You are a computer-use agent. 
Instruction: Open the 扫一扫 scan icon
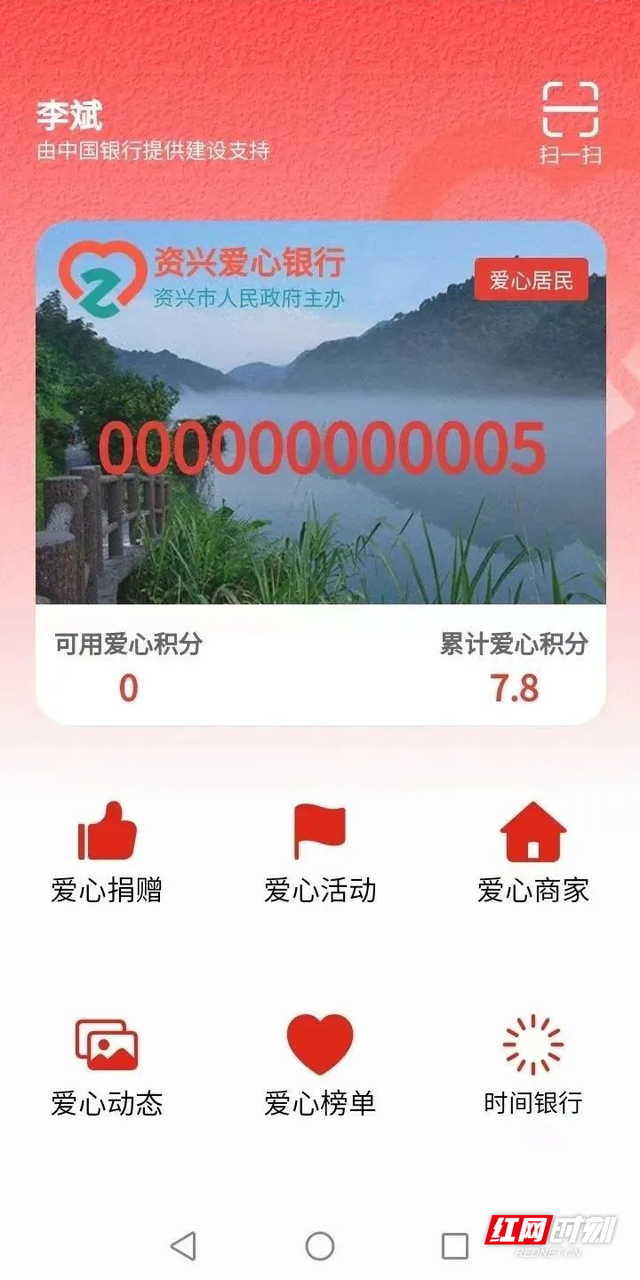click(x=571, y=123)
